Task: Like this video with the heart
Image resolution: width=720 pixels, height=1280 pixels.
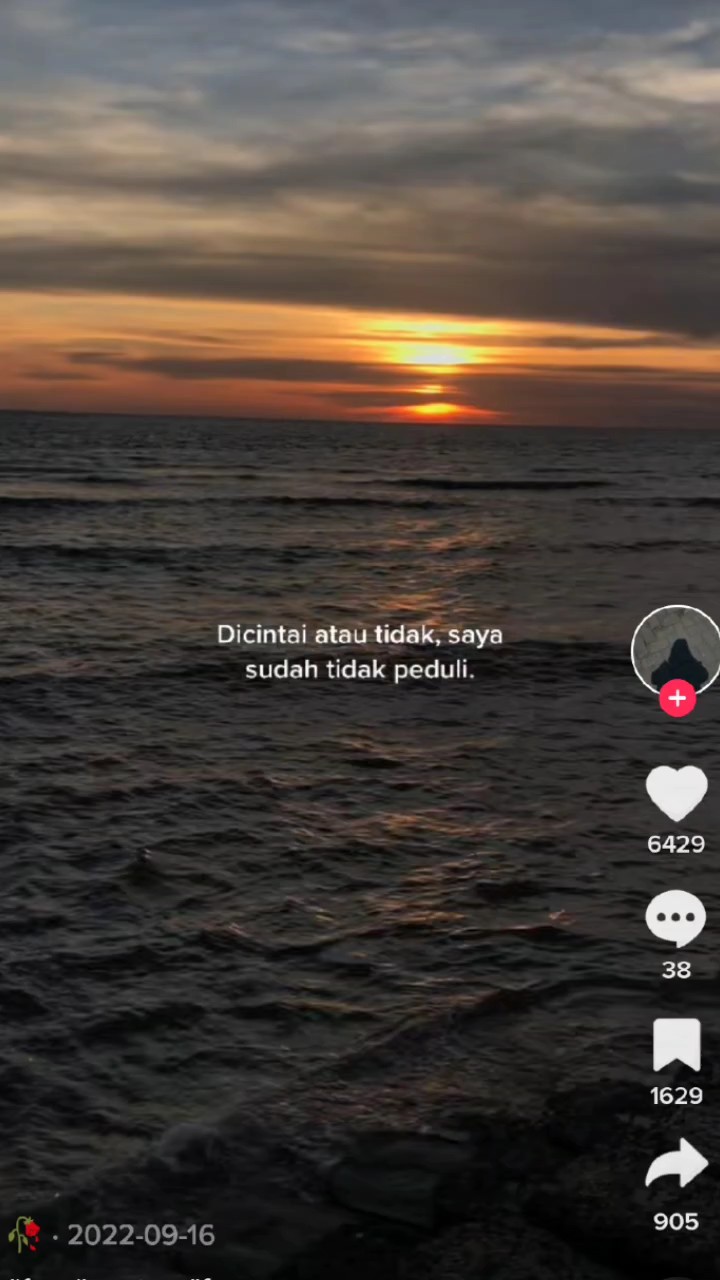Action: 676,793
